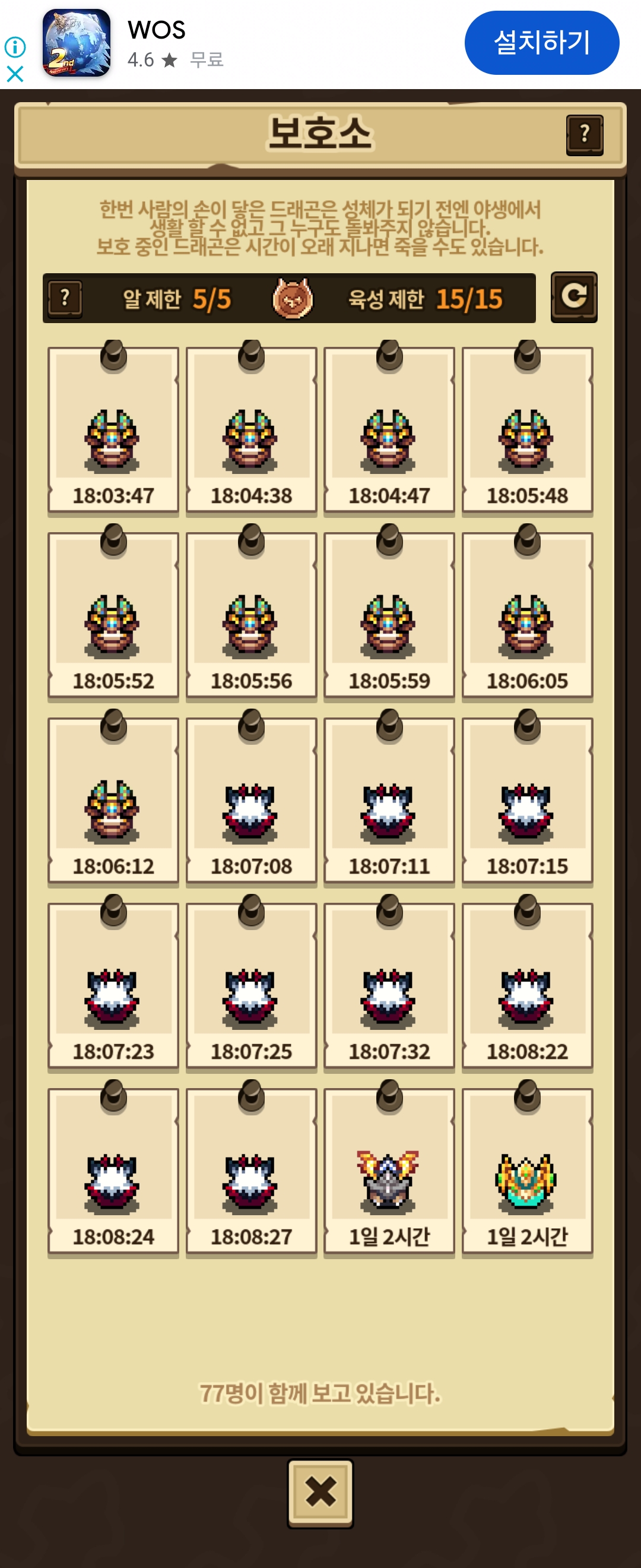The width and height of the screenshot is (641, 1568).
Task: Select the egg card timed 18:03:47
Action: (113, 431)
